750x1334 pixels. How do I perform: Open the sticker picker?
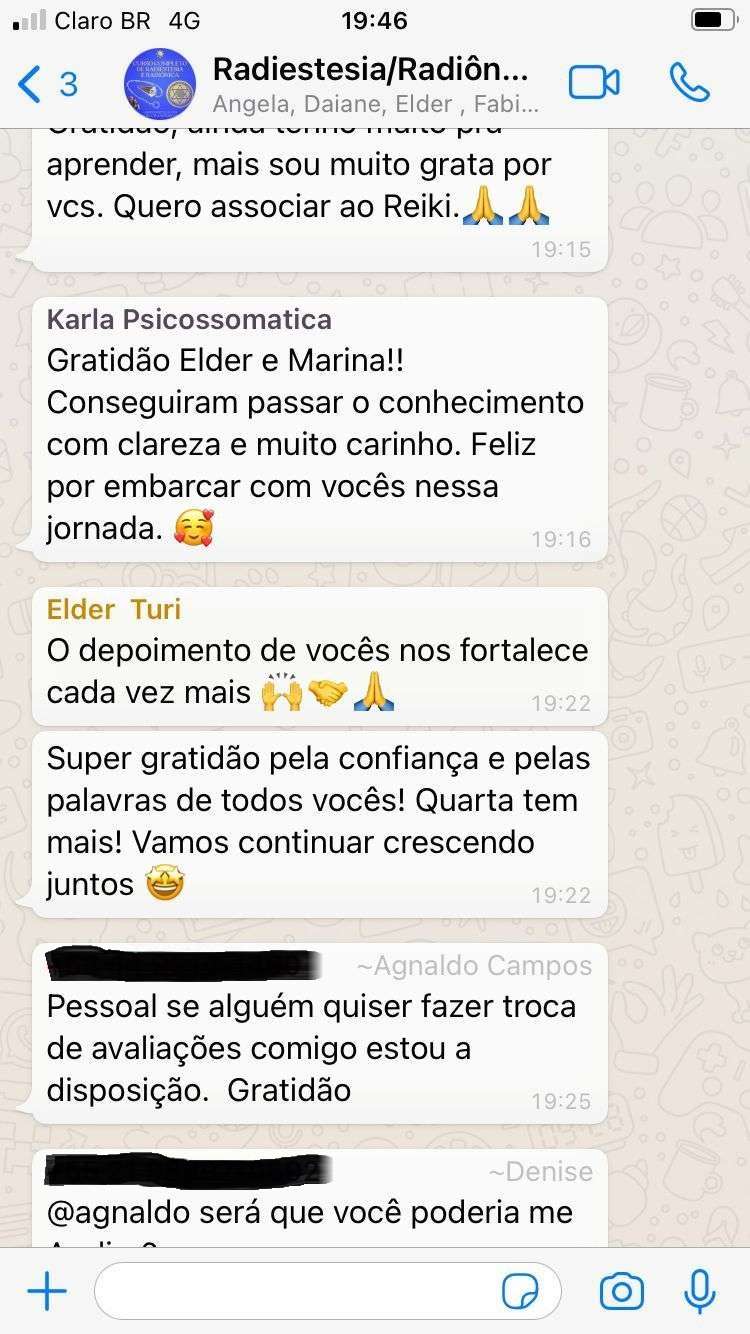pyautogui.click(x=520, y=1292)
